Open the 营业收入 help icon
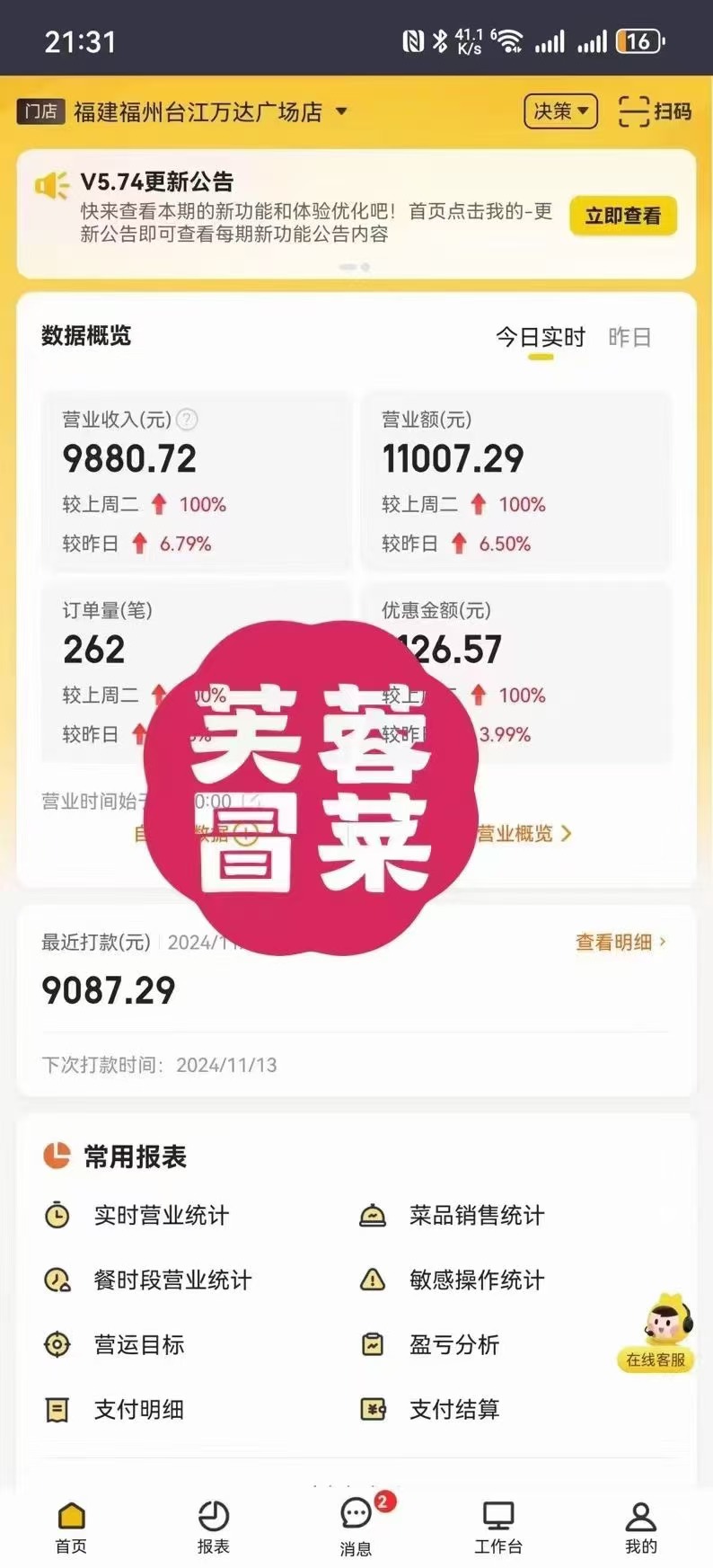713x1568 pixels. 187,420
